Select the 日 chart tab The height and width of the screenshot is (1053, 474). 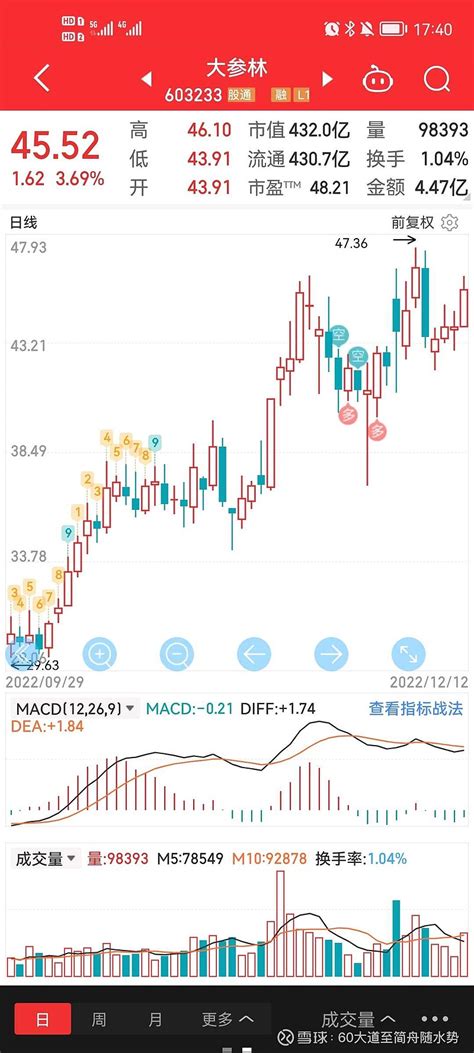tap(42, 1019)
